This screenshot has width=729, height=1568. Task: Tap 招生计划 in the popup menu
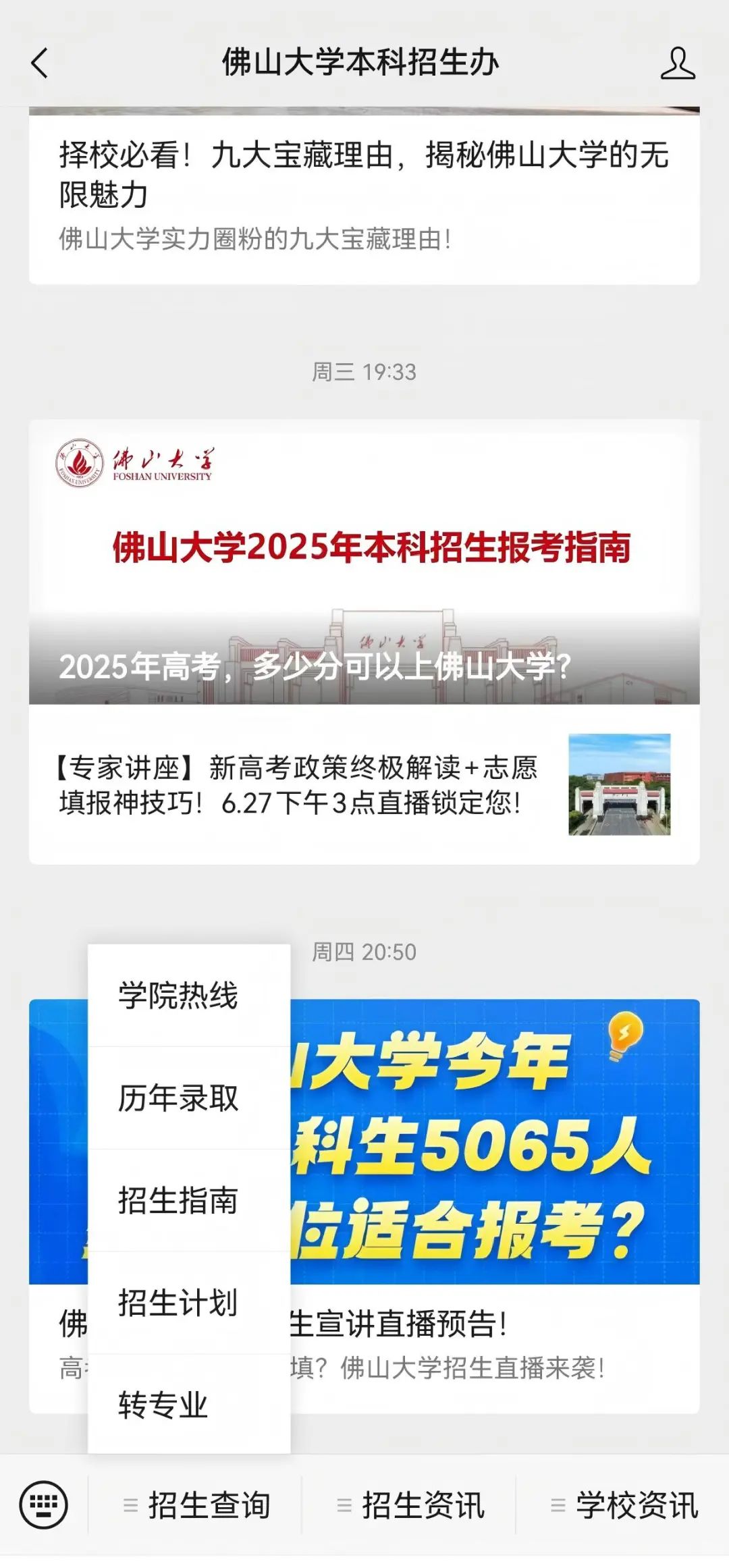pyautogui.click(x=178, y=1303)
